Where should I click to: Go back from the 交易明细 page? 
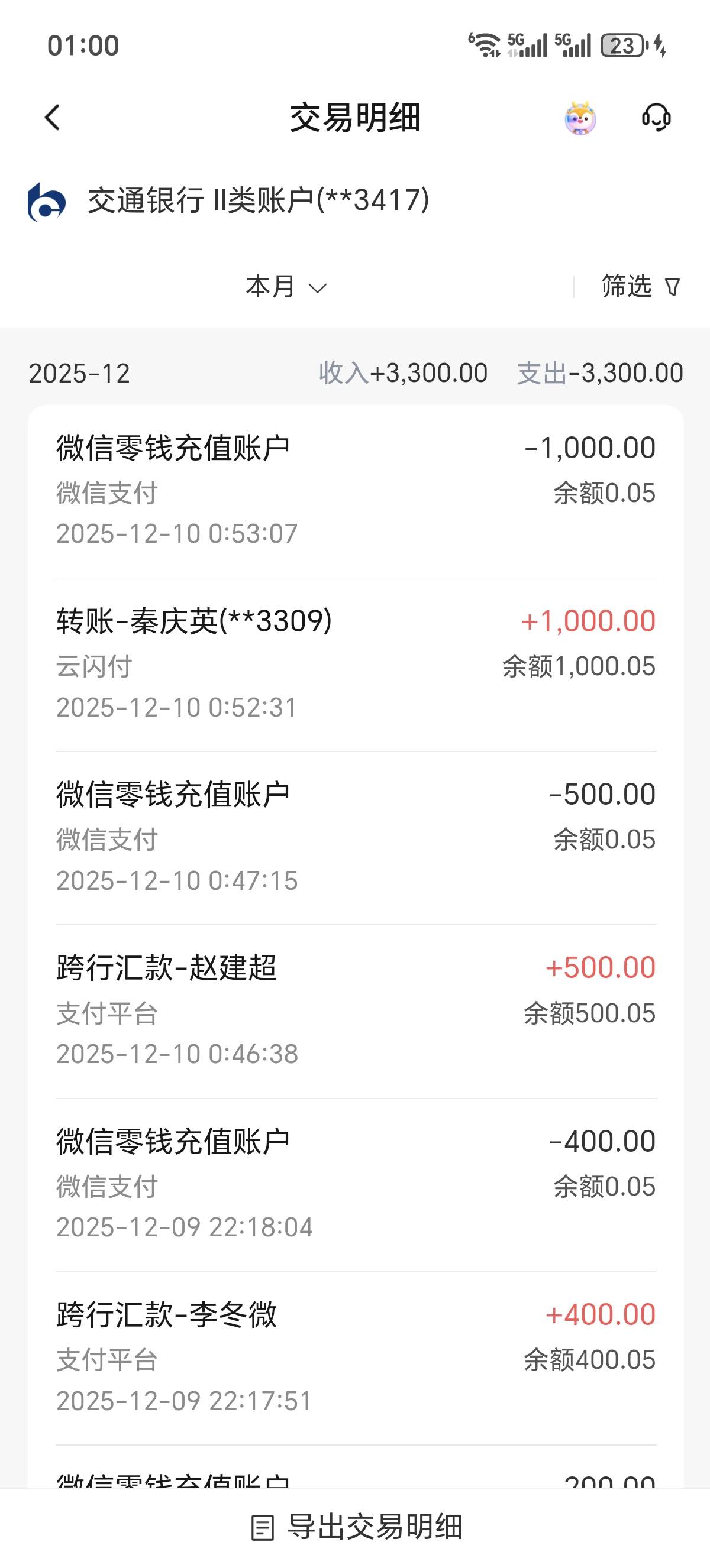pyautogui.click(x=53, y=118)
